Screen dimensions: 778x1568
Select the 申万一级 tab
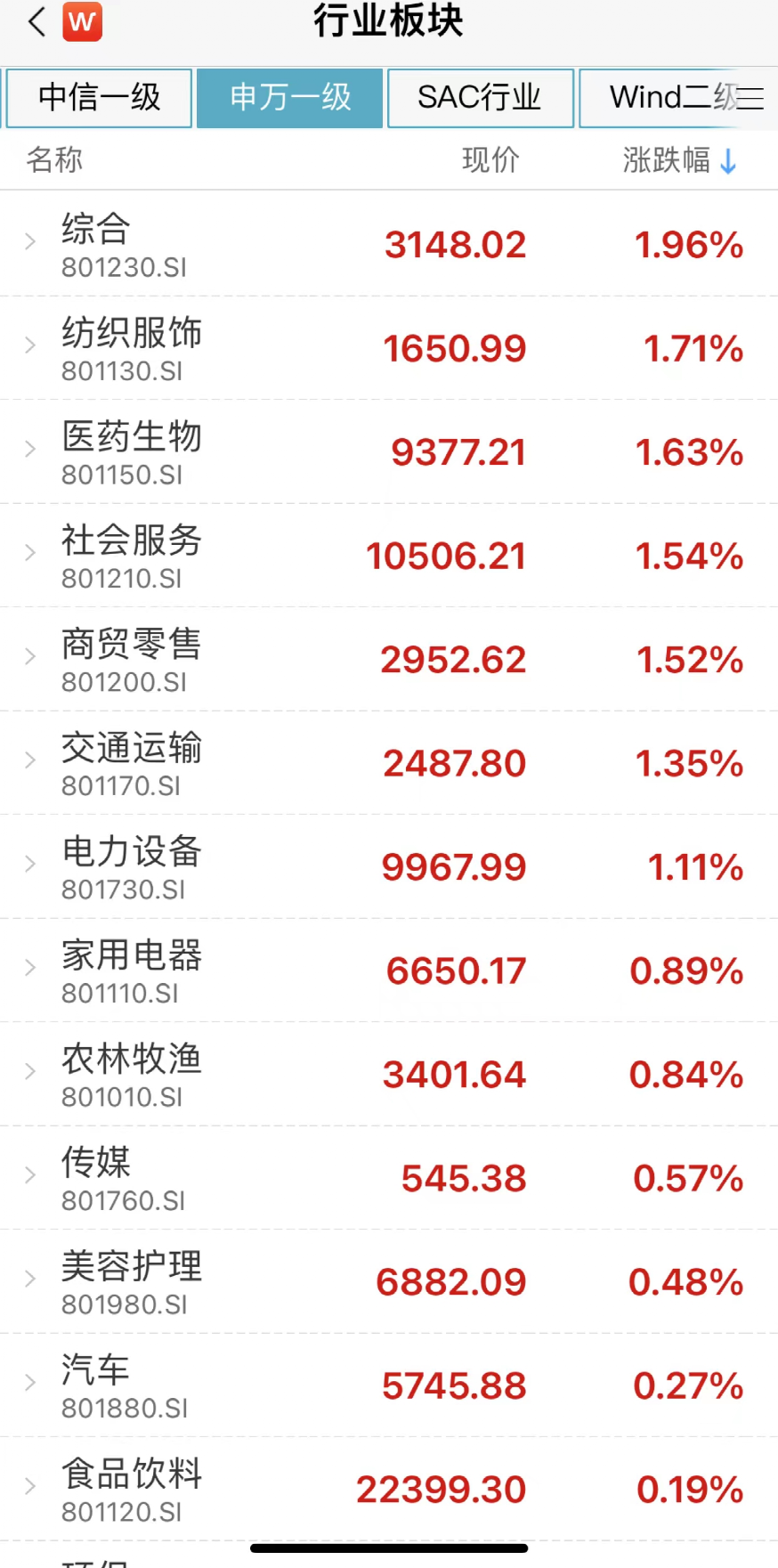[x=290, y=98]
